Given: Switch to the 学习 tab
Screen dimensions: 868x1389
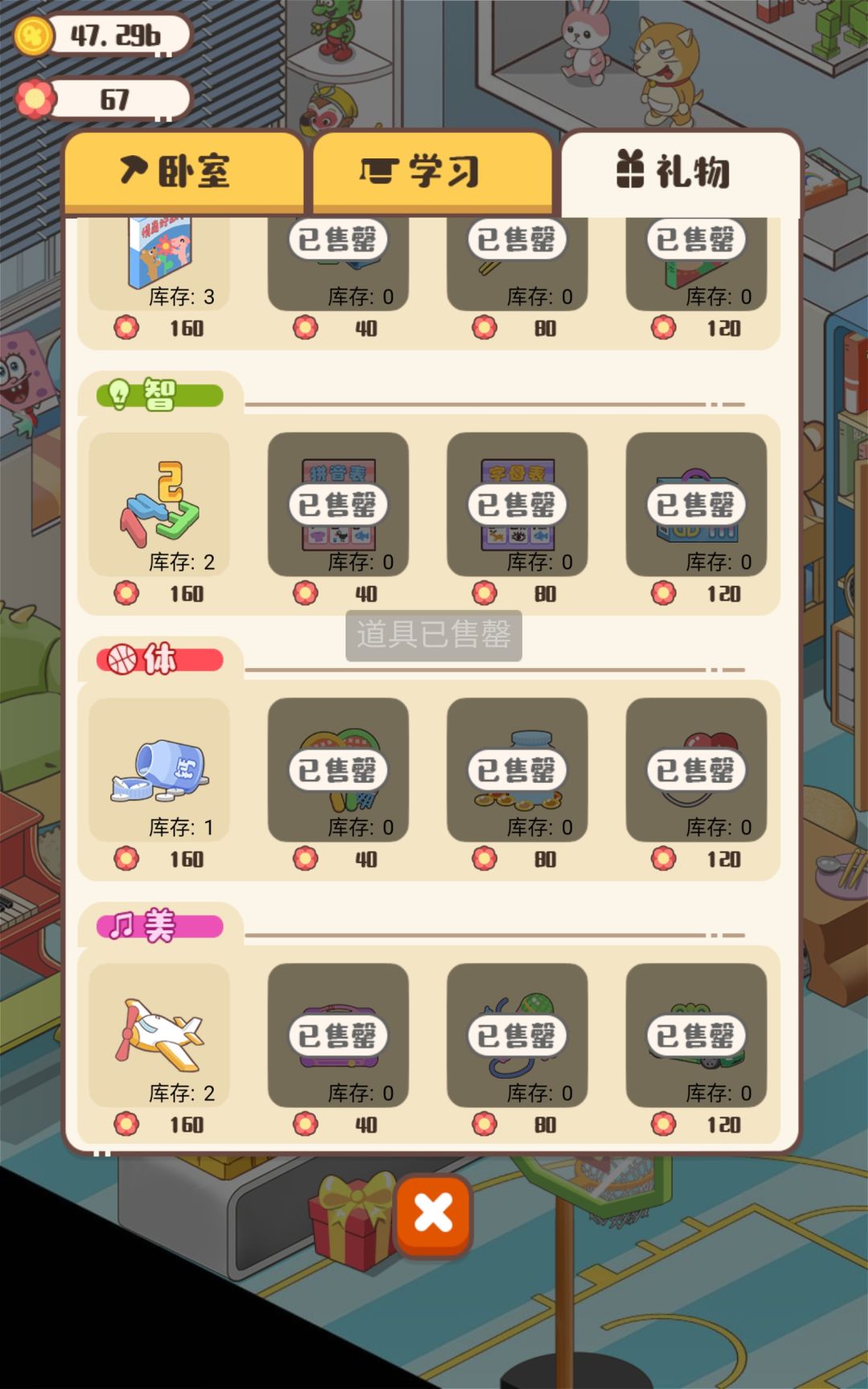Looking at the screenshot, I should tap(432, 171).
